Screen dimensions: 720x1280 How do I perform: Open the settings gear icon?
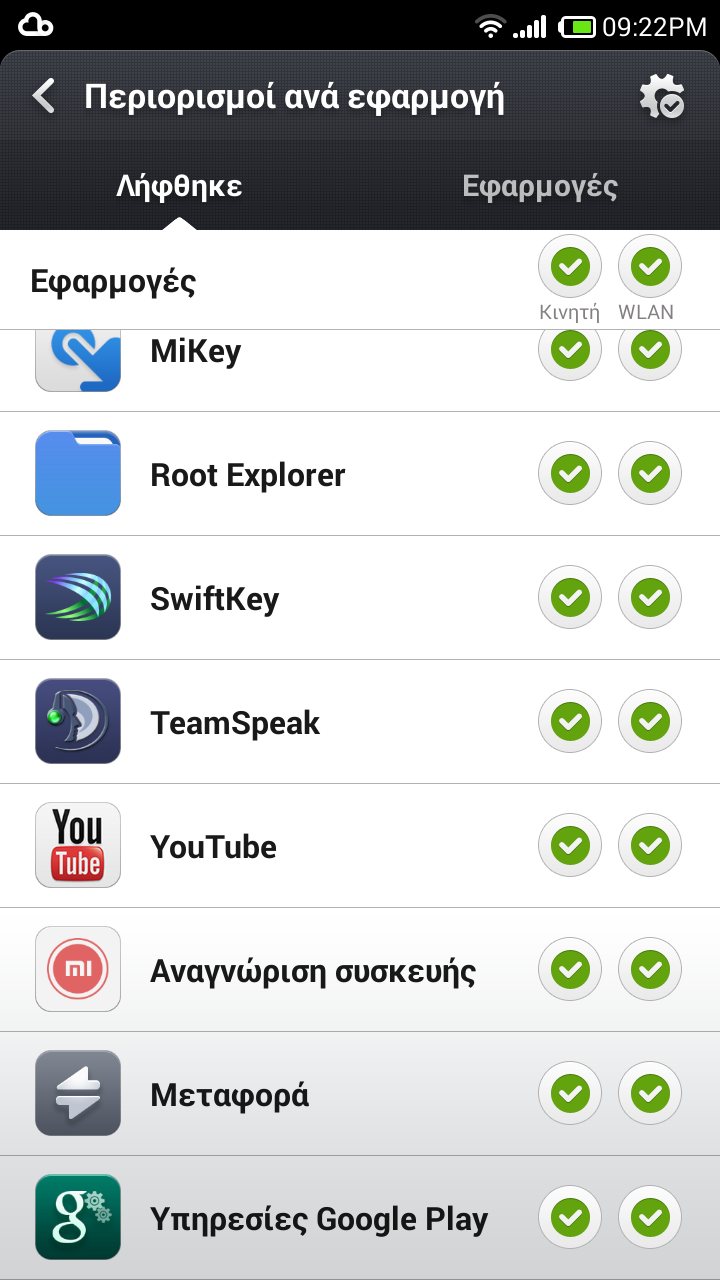(661, 97)
